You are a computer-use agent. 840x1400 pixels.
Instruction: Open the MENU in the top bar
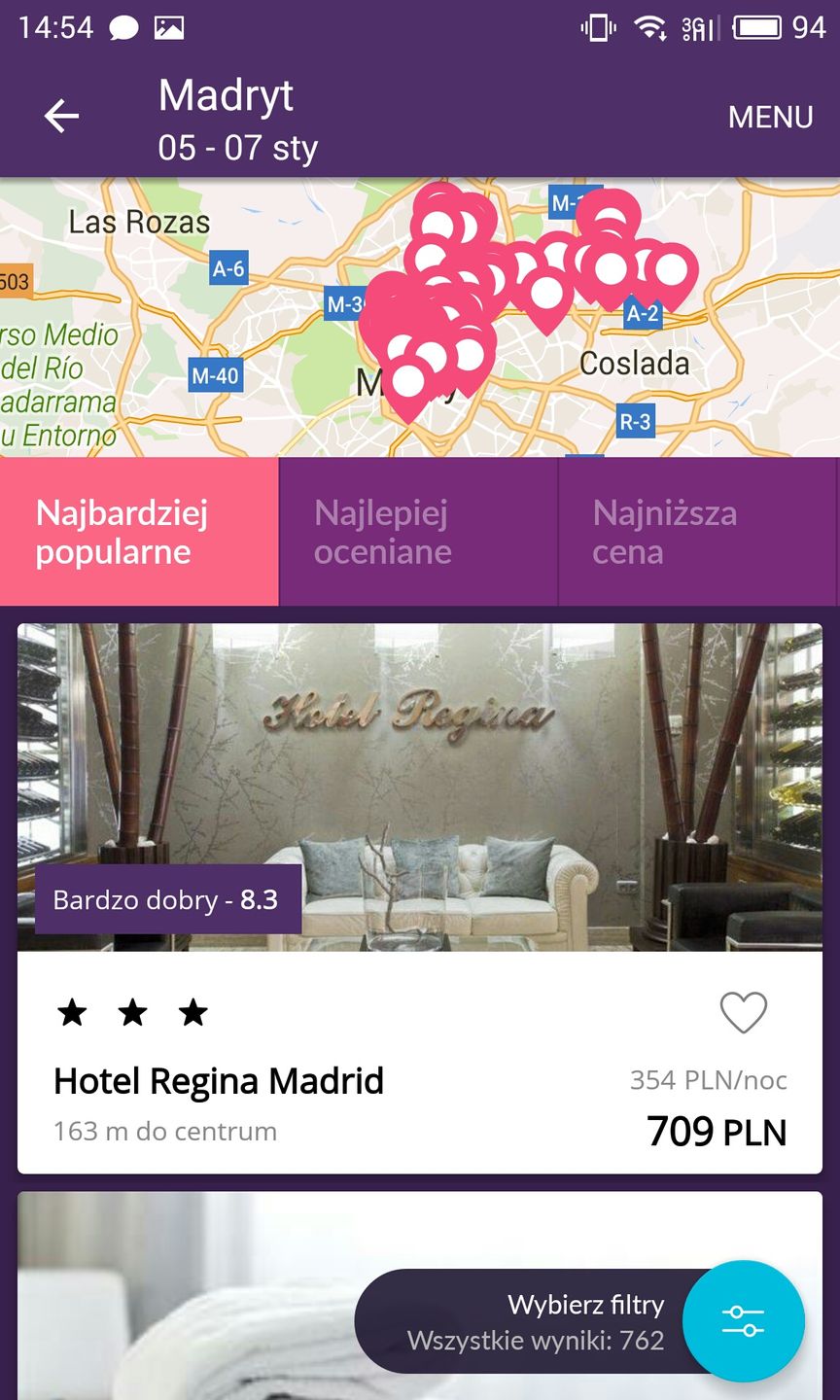point(770,117)
